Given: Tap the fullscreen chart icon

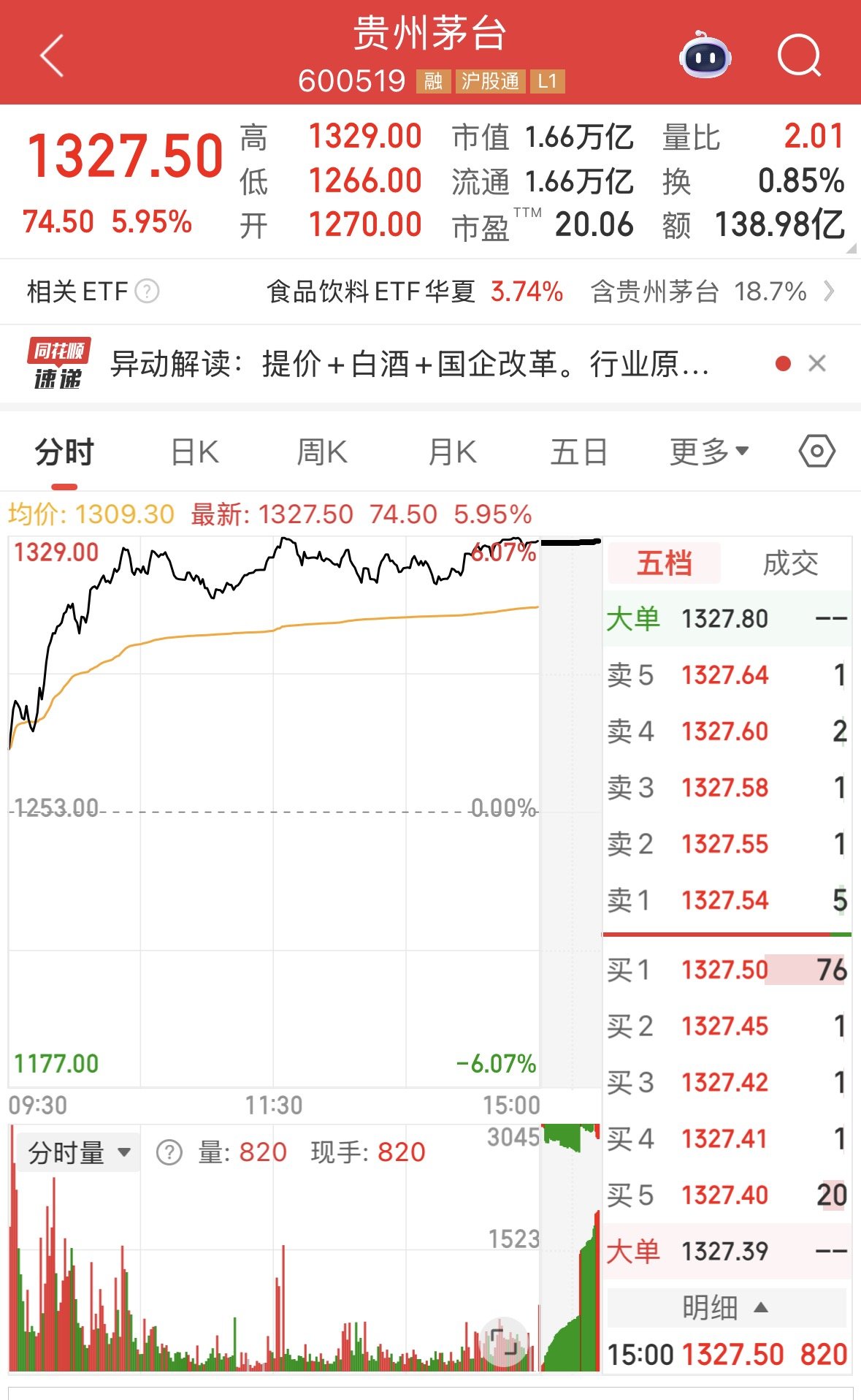Looking at the screenshot, I should tap(504, 1342).
